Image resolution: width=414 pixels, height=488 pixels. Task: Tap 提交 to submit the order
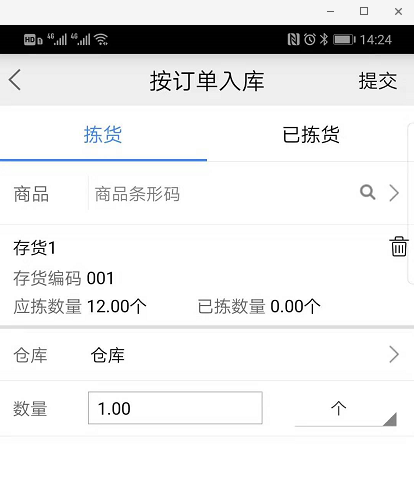point(378,81)
